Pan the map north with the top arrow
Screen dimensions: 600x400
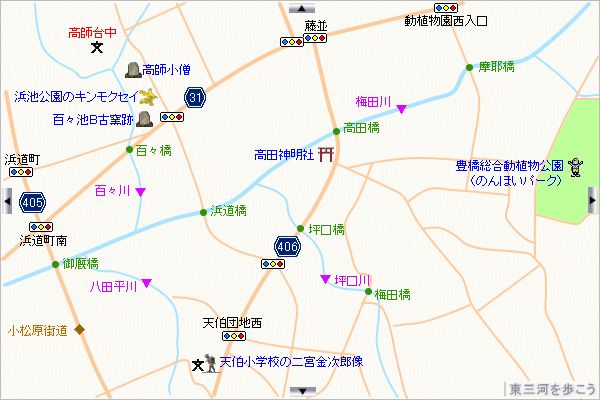pyautogui.click(x=299, y=6)
